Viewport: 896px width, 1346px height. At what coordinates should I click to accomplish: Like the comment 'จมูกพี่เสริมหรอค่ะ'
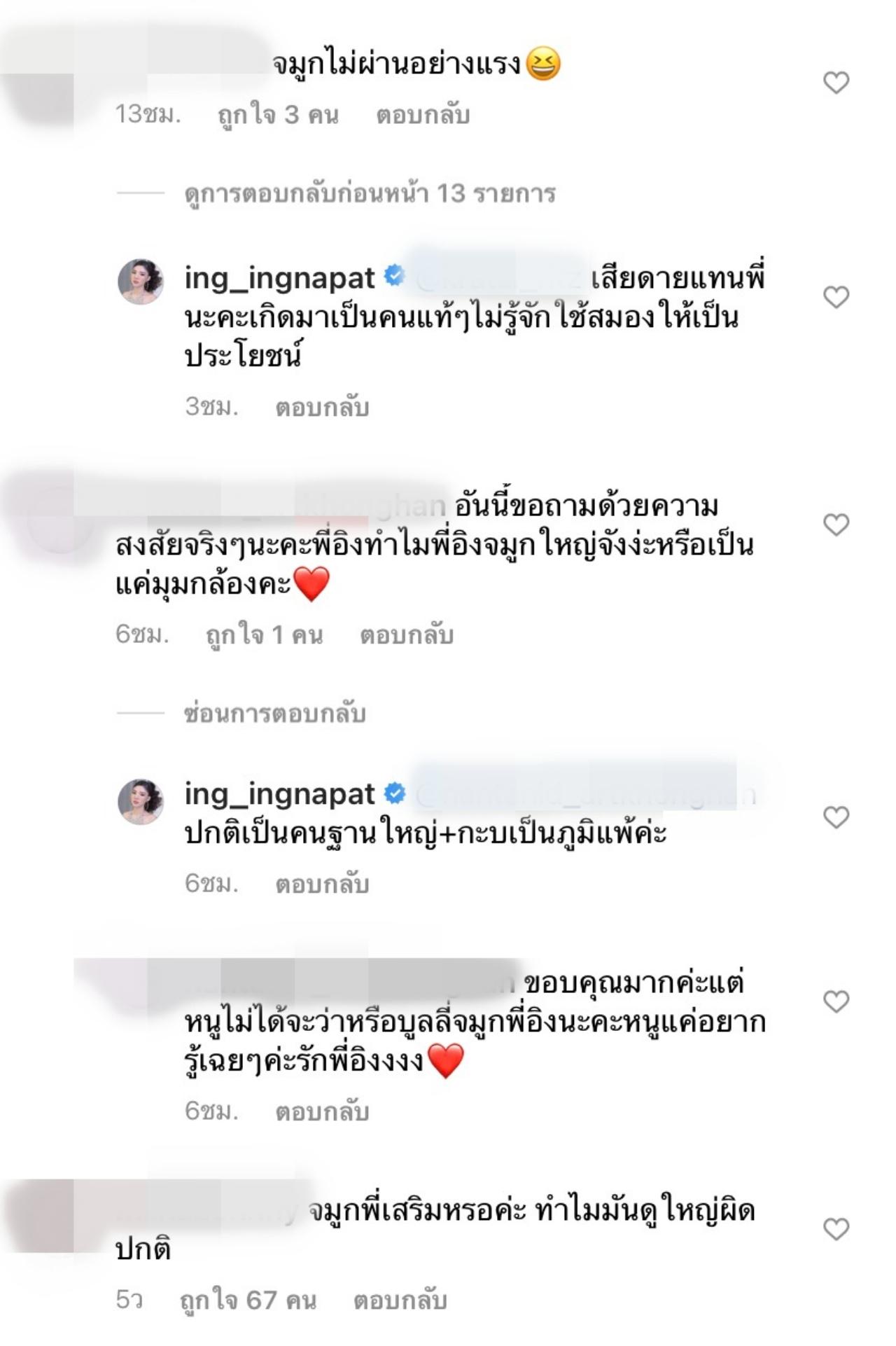835,1229
